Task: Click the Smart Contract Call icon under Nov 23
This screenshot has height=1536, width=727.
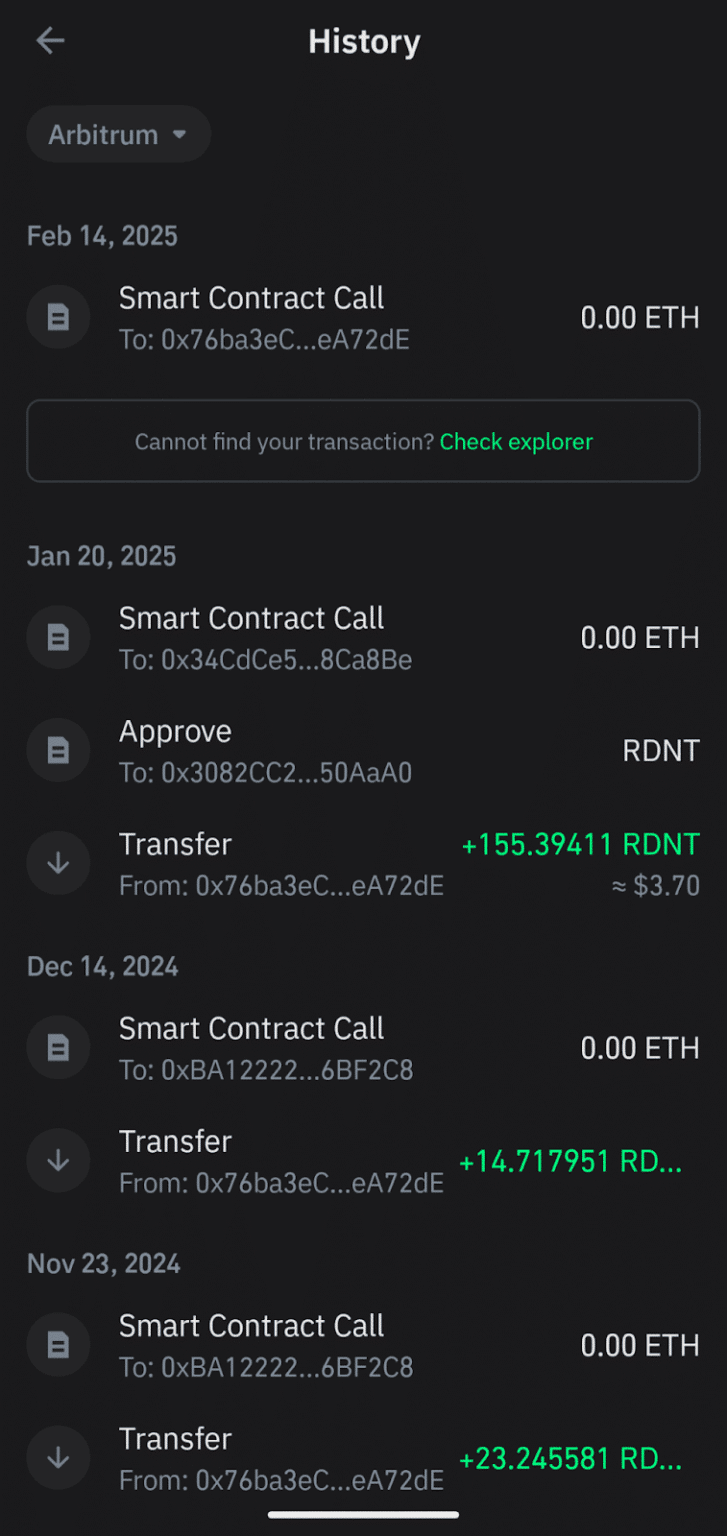Action: [x=58, y=1344]
